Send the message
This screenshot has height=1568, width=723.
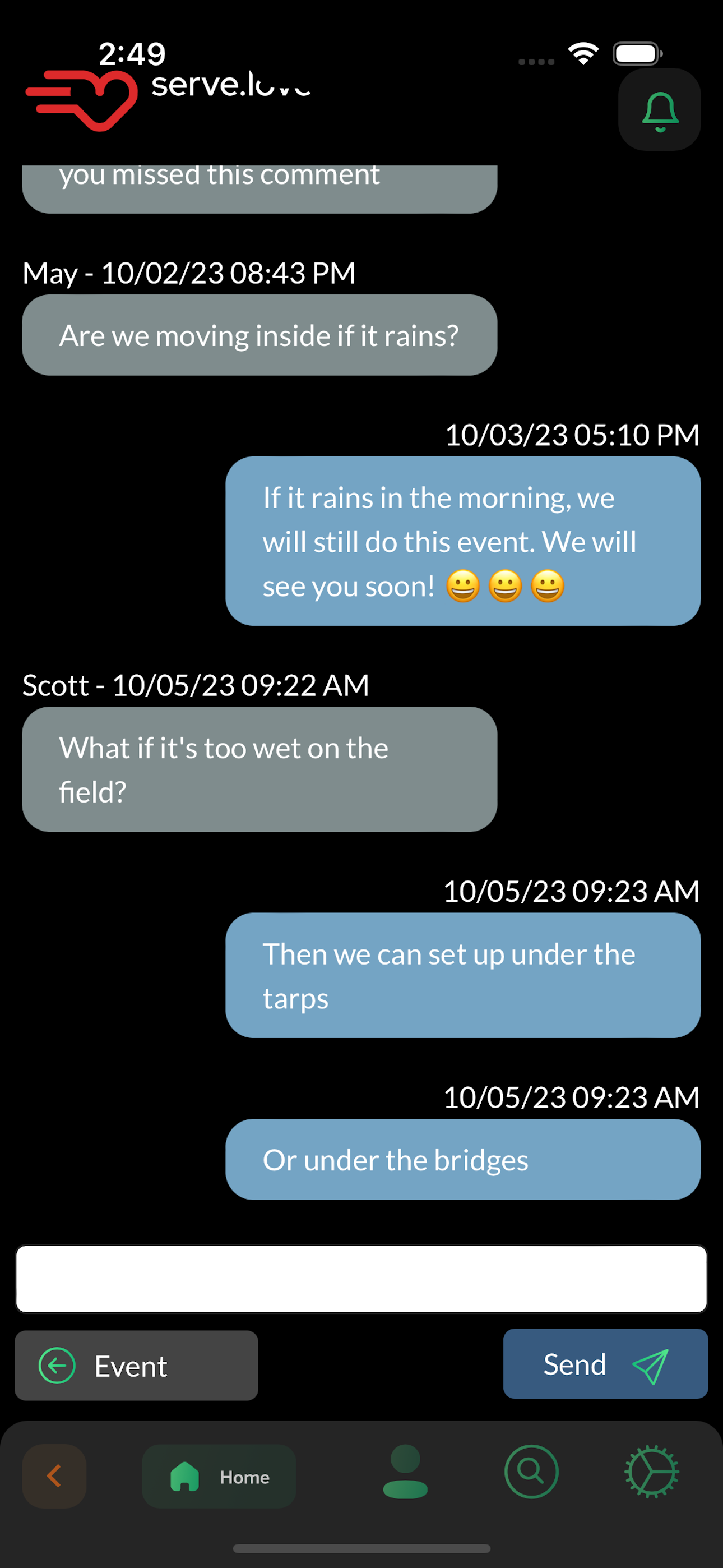605,1364
